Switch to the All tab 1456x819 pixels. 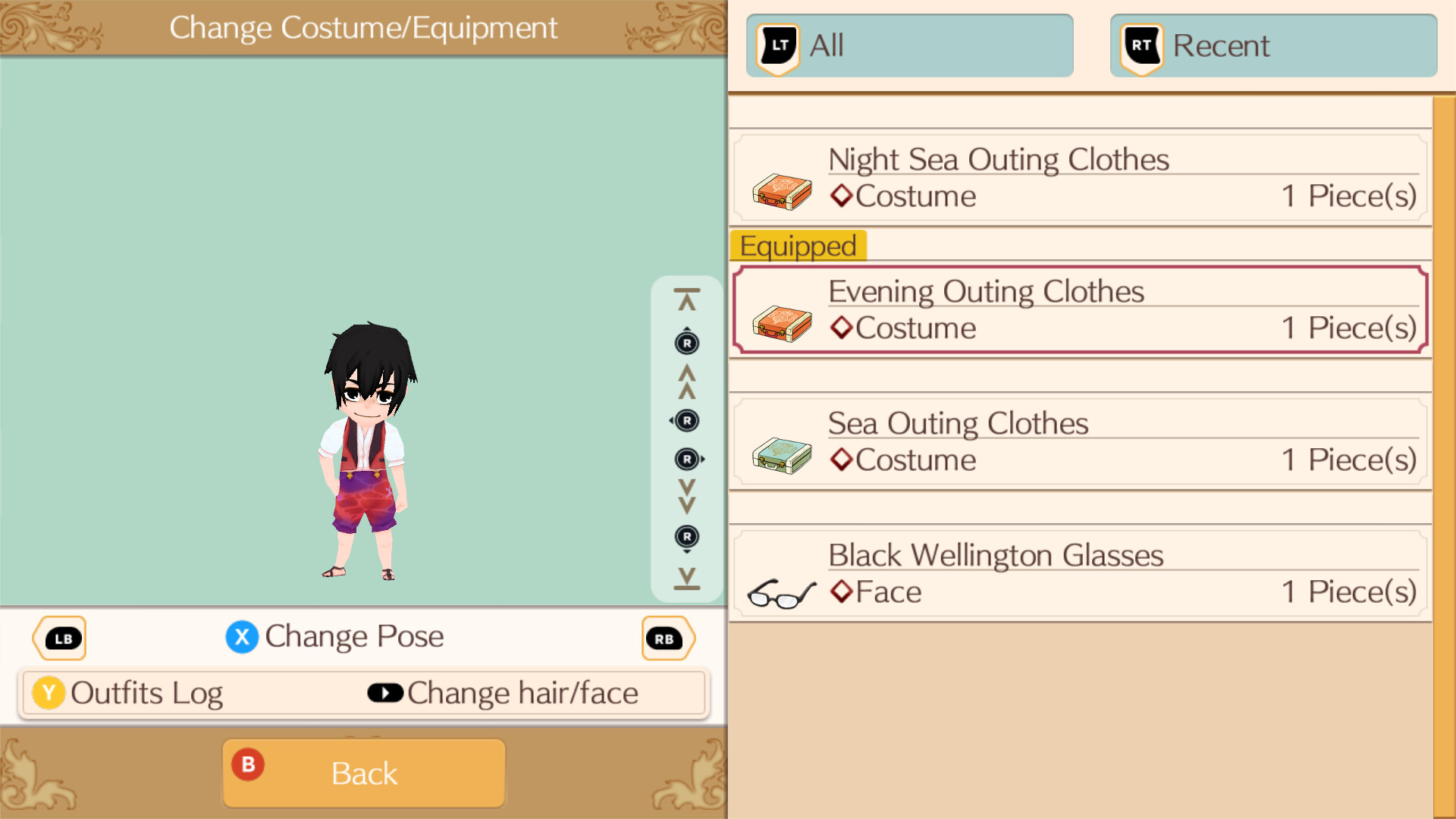point(908,45)
